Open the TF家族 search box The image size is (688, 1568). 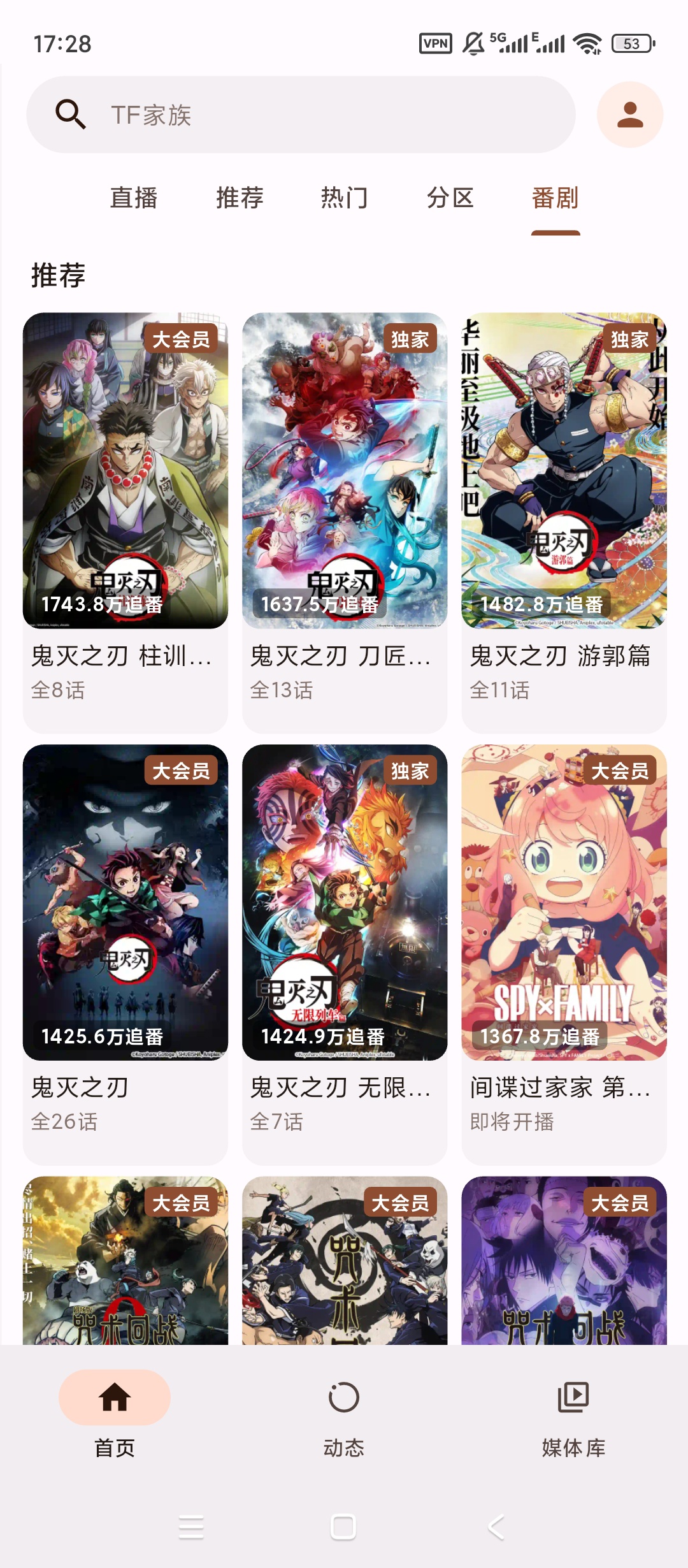point(299,115)
